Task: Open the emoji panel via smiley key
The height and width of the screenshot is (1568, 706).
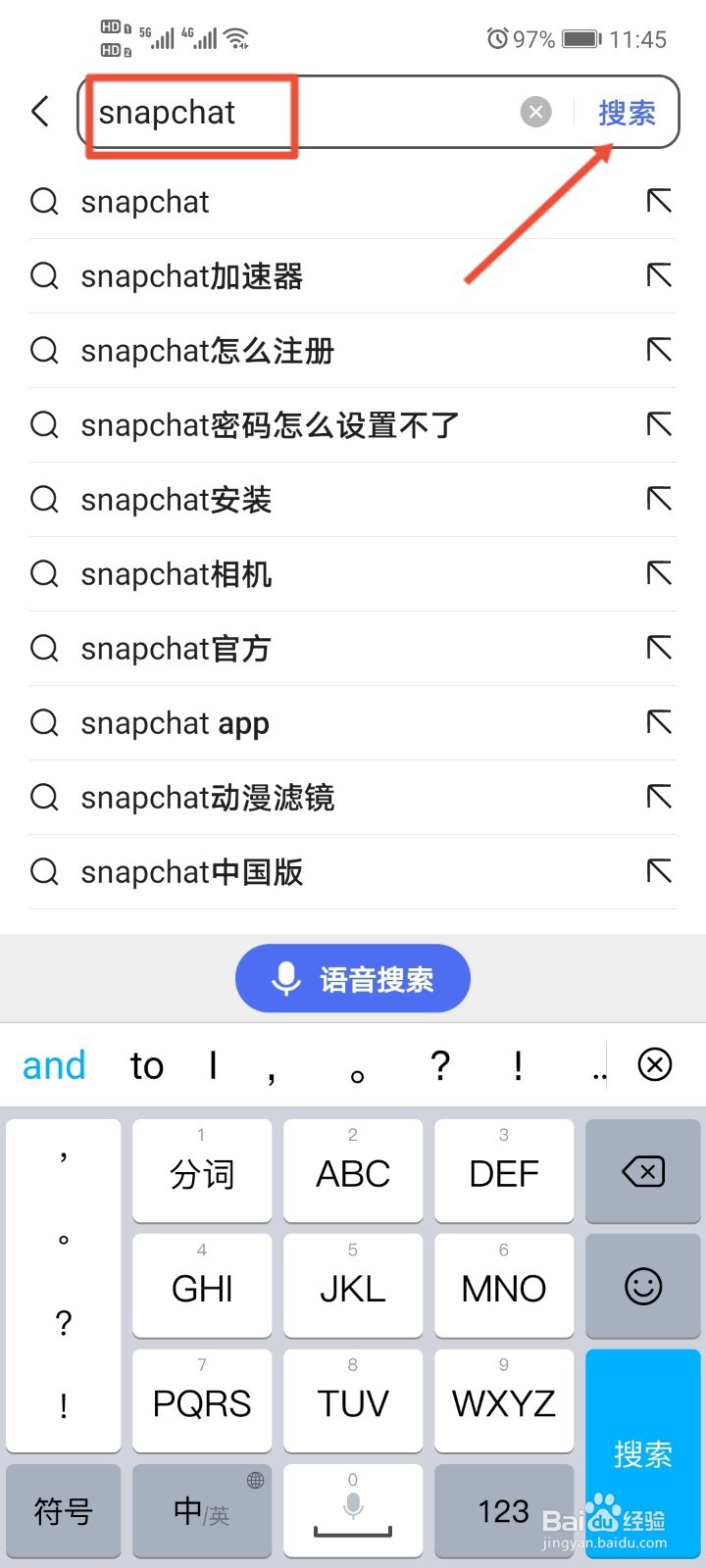Action: click(x=642, y=1286)
